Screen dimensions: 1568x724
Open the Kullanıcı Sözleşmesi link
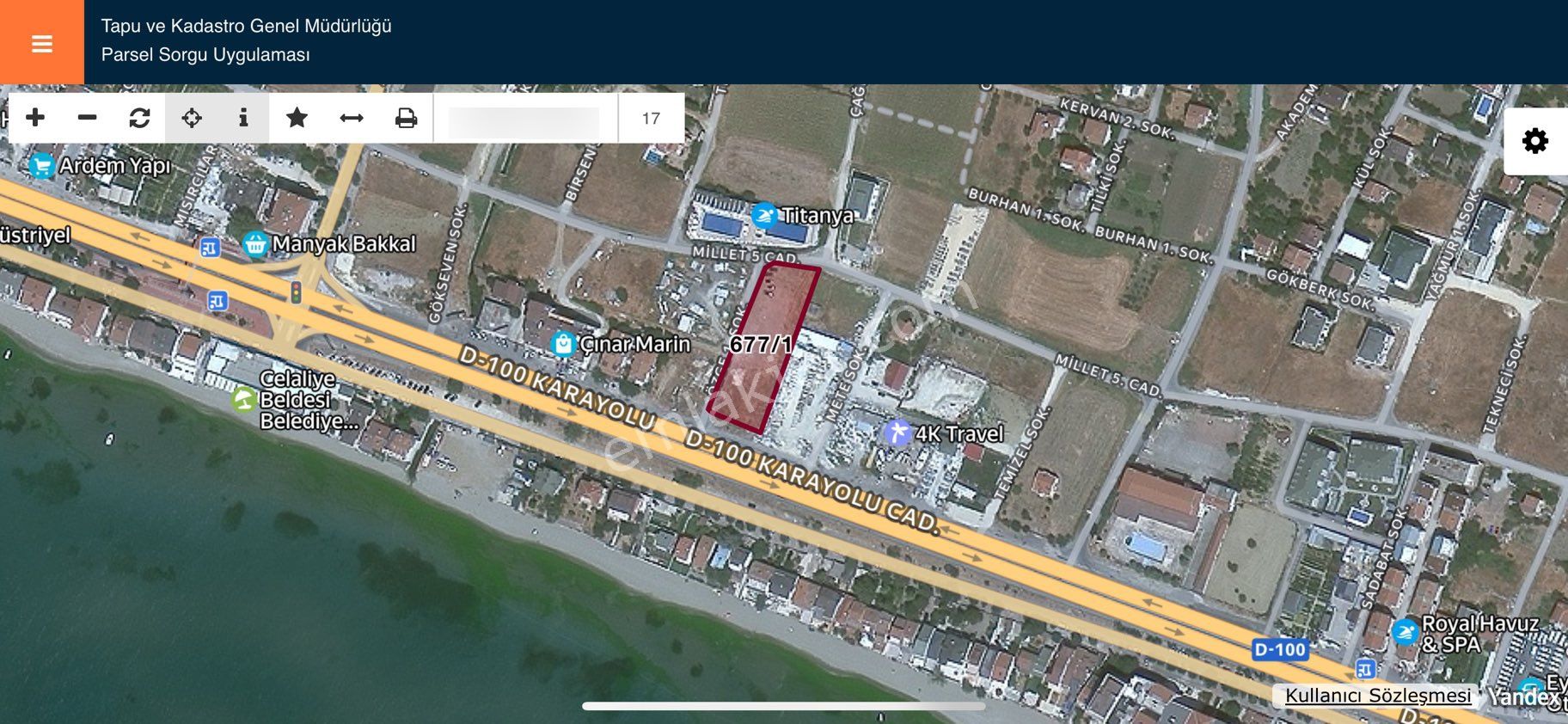click(x=1377, y=696)
